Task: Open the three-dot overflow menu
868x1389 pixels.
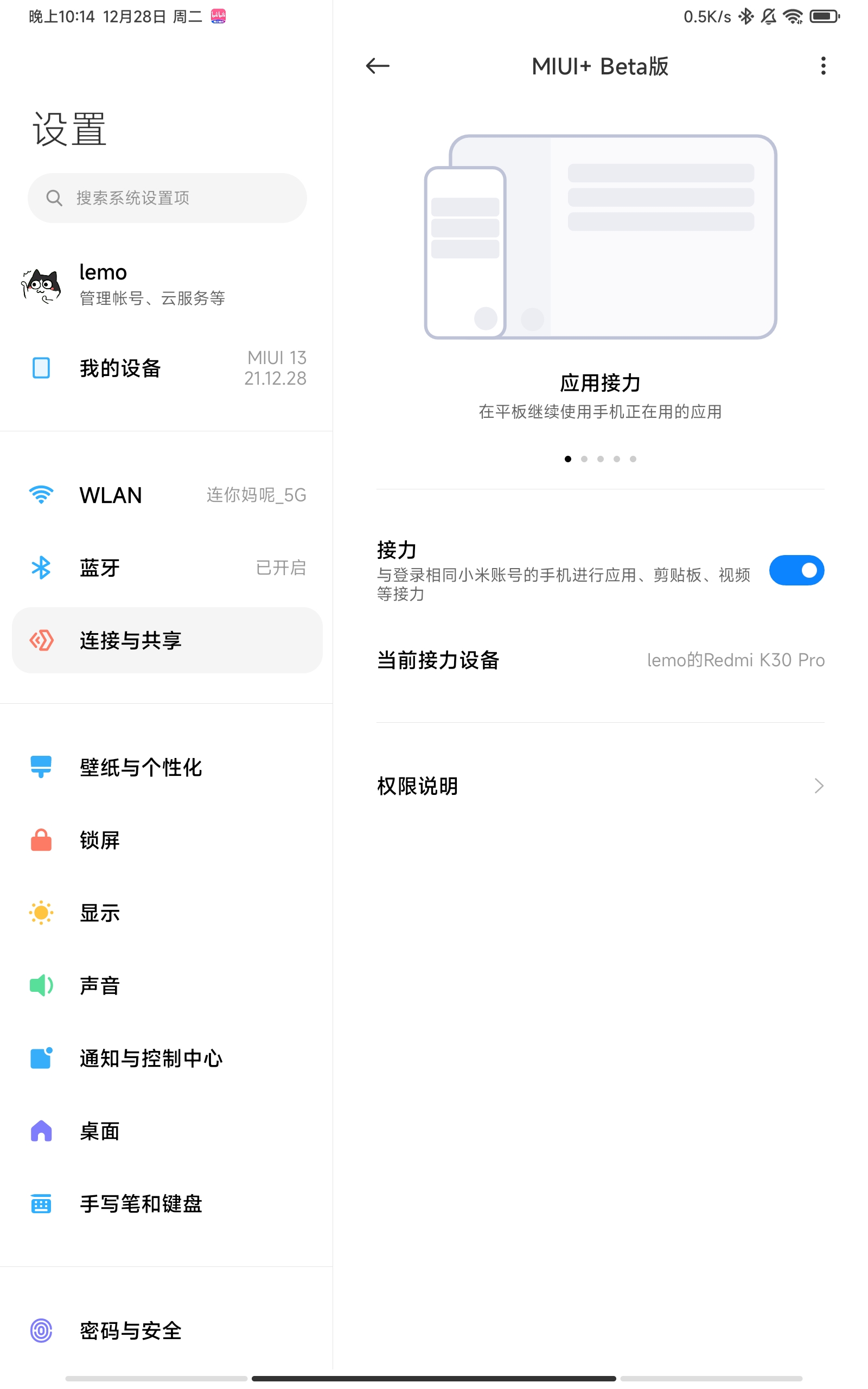Action: point(823,67)
